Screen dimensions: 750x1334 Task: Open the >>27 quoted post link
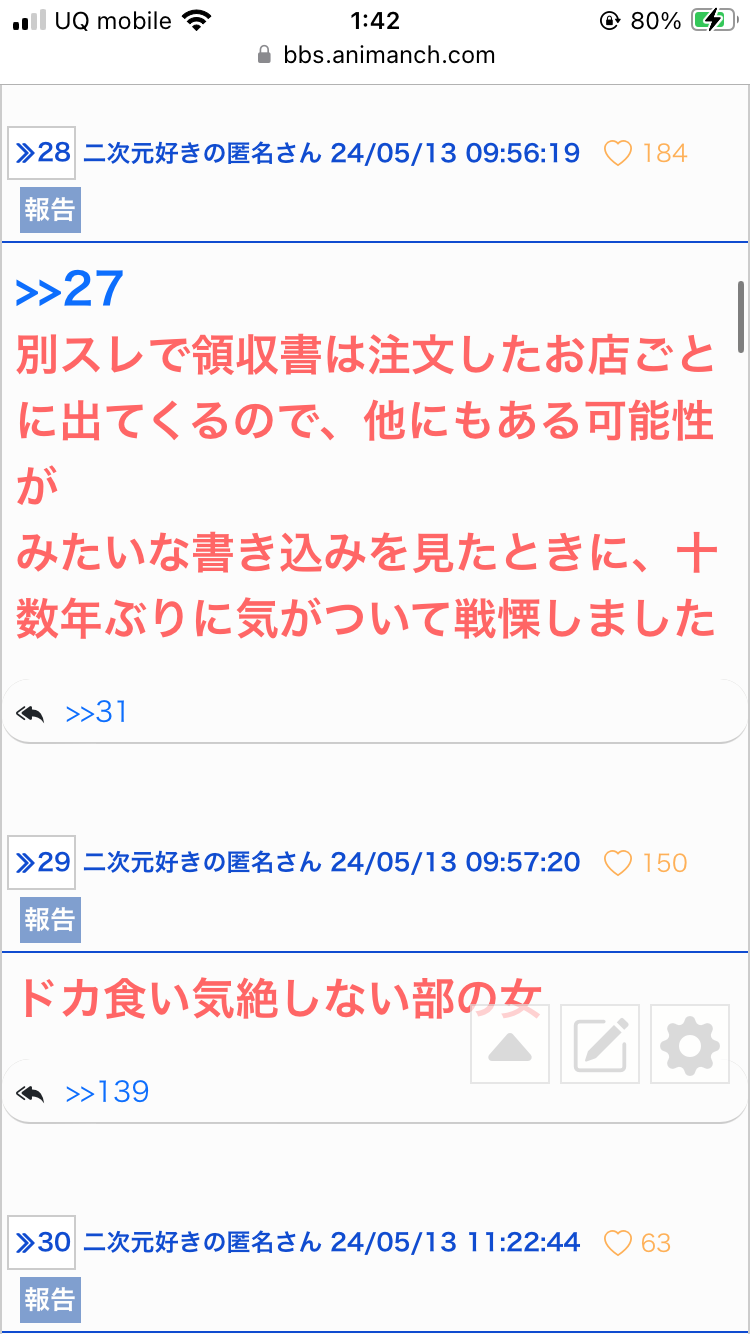(x=70, y=289)
